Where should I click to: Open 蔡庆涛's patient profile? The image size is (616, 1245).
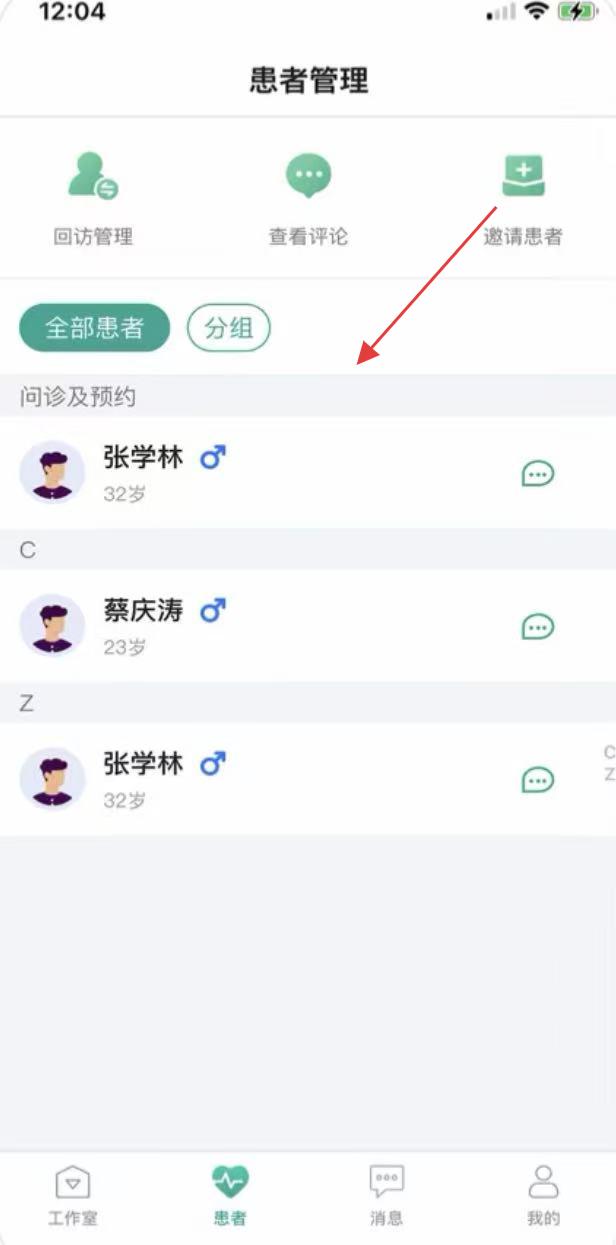coord(143,626)
